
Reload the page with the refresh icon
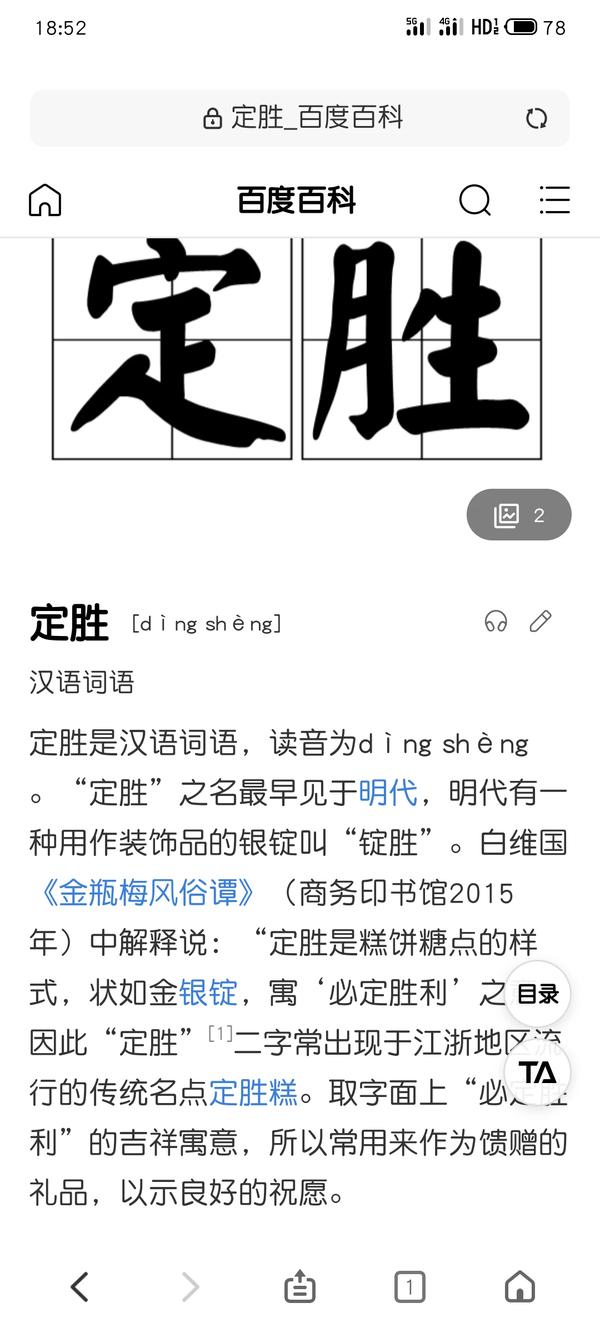[537, 119]
